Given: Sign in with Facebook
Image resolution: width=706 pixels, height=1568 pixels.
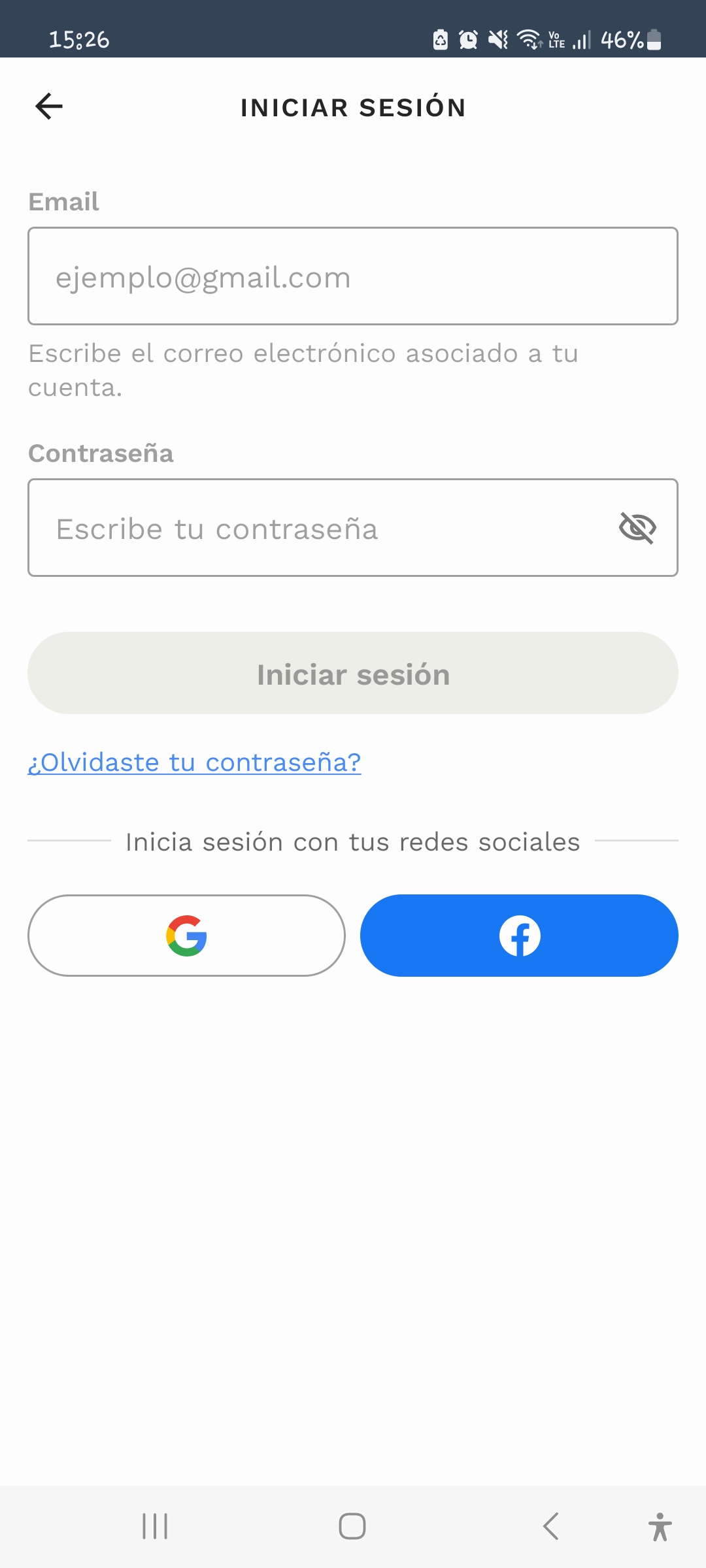Looking at the screenshot, I should (x=519, y=936).
